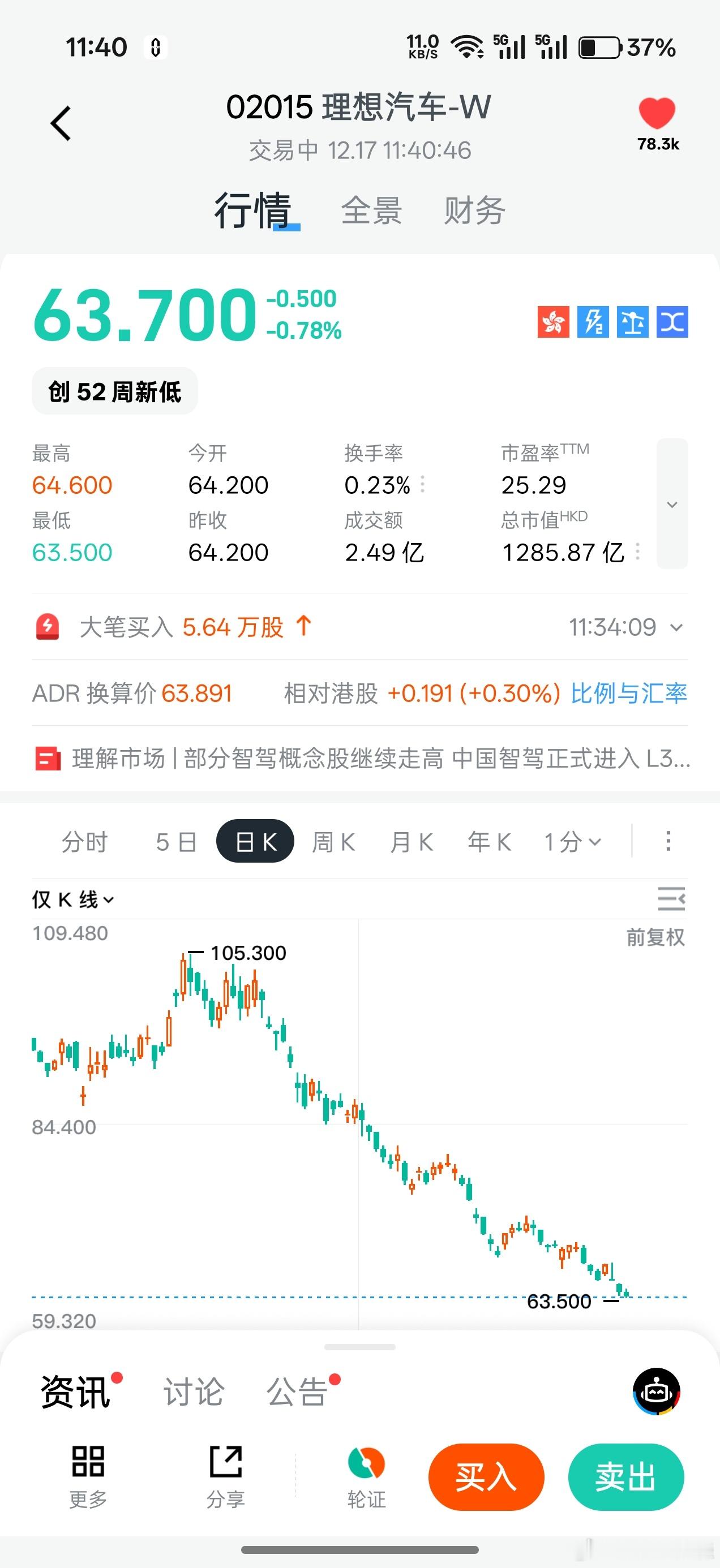This screenshot has height=1568, width=720.
Task: Expand the quote details via right-side chevron
Action: 672,505
